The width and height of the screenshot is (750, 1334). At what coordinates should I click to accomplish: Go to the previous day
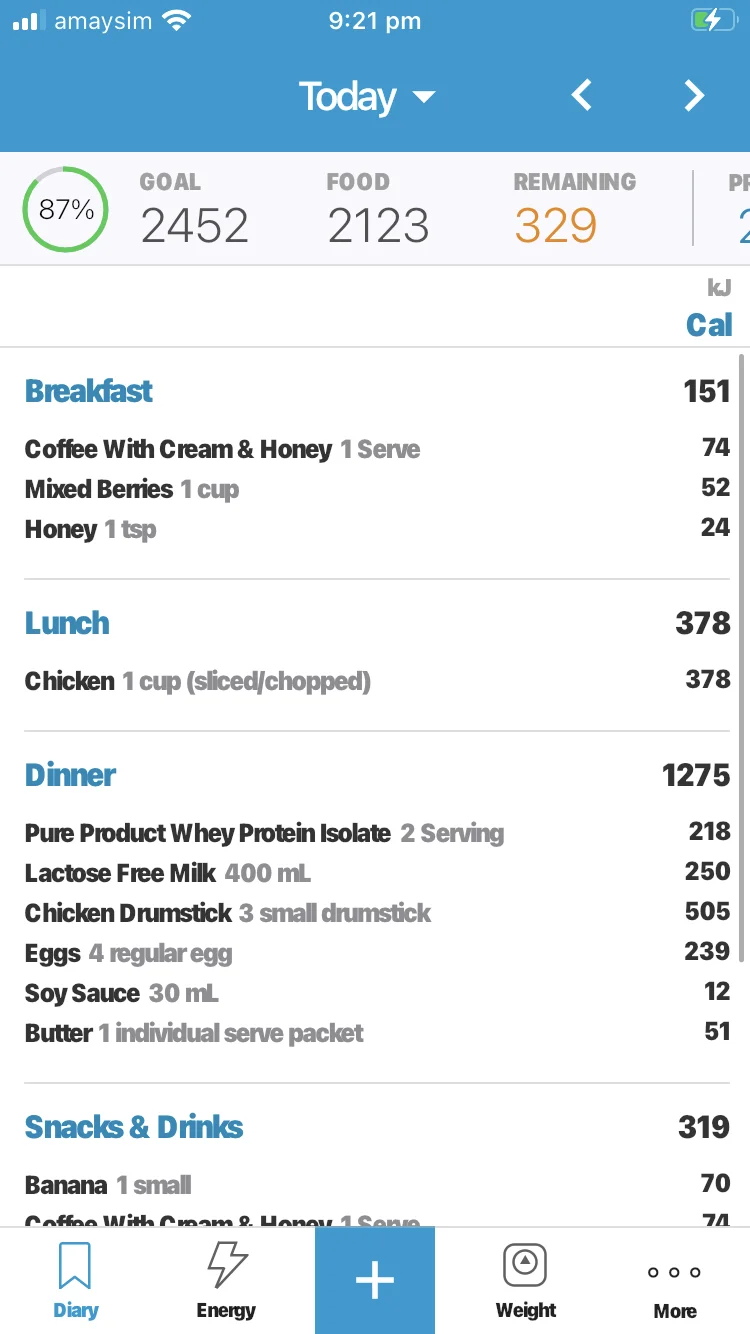click(x=582, y=96)
